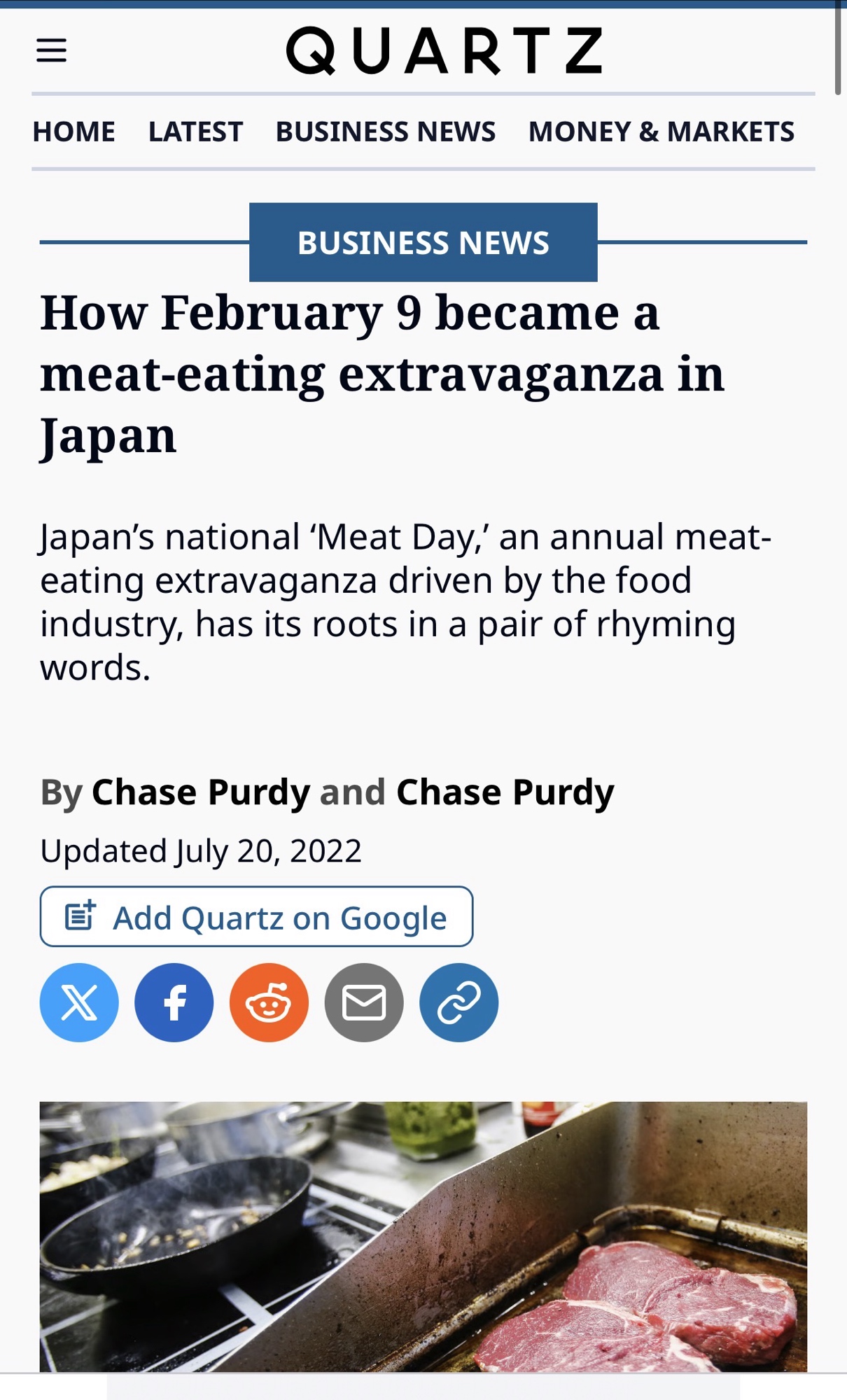Share the article by email

pos(364,1002)
